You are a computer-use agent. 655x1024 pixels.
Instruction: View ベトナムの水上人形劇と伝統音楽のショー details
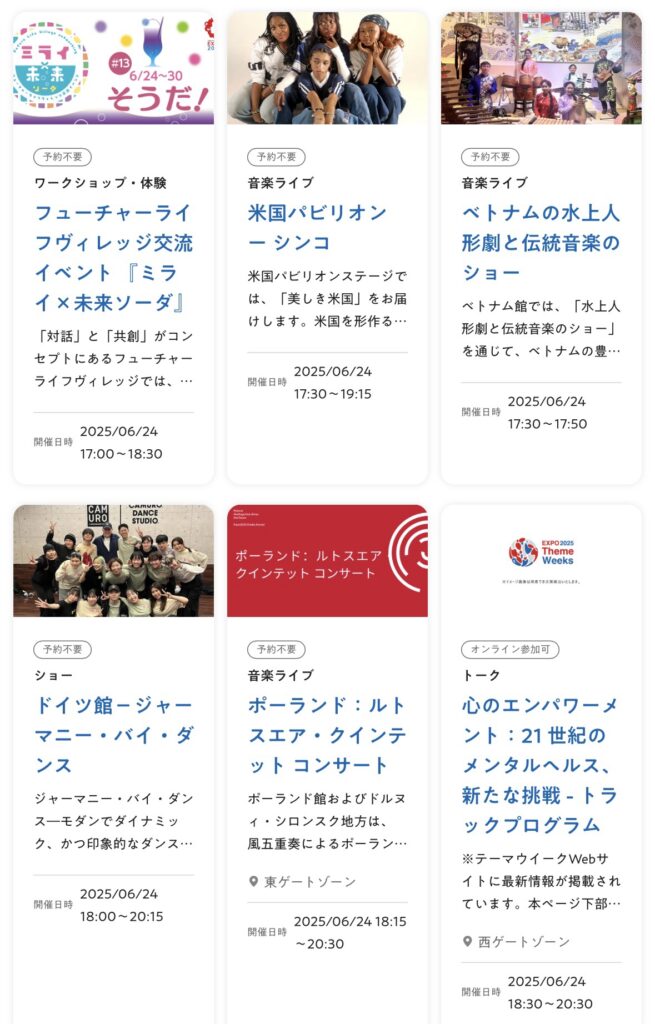pos(540,242)
